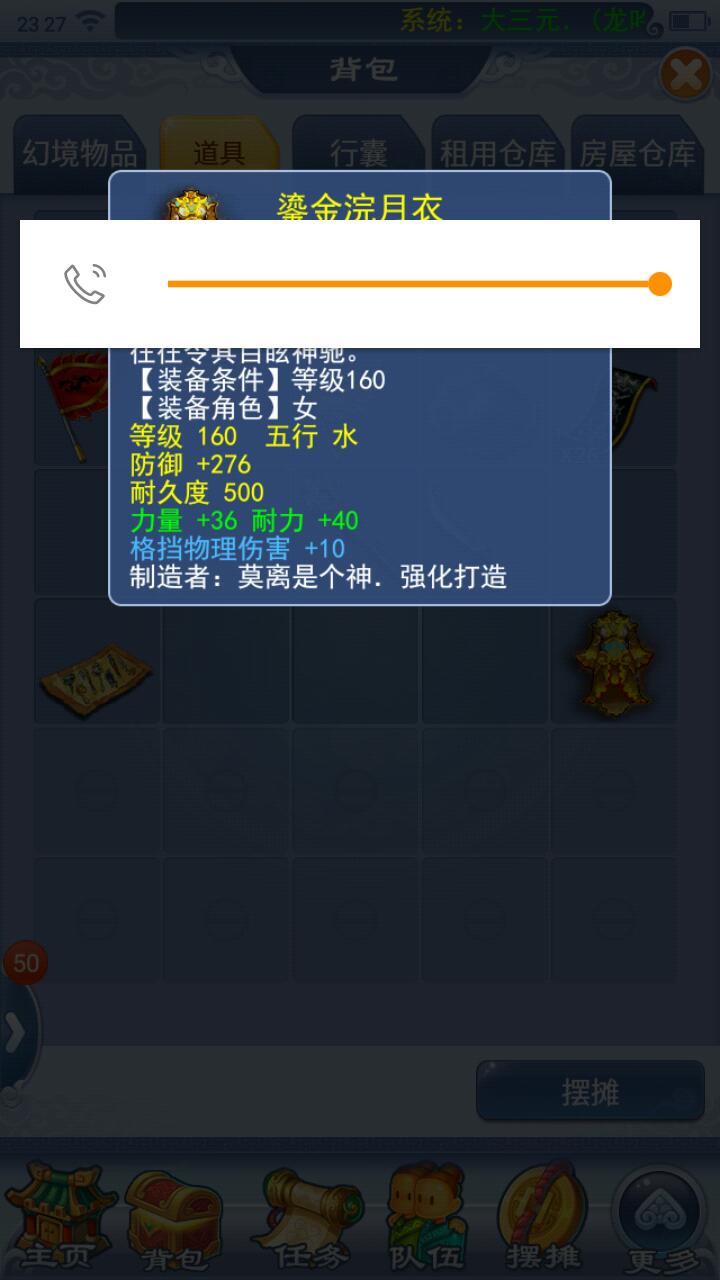Open the 房屋仓库 tab

tap(637, 154)
